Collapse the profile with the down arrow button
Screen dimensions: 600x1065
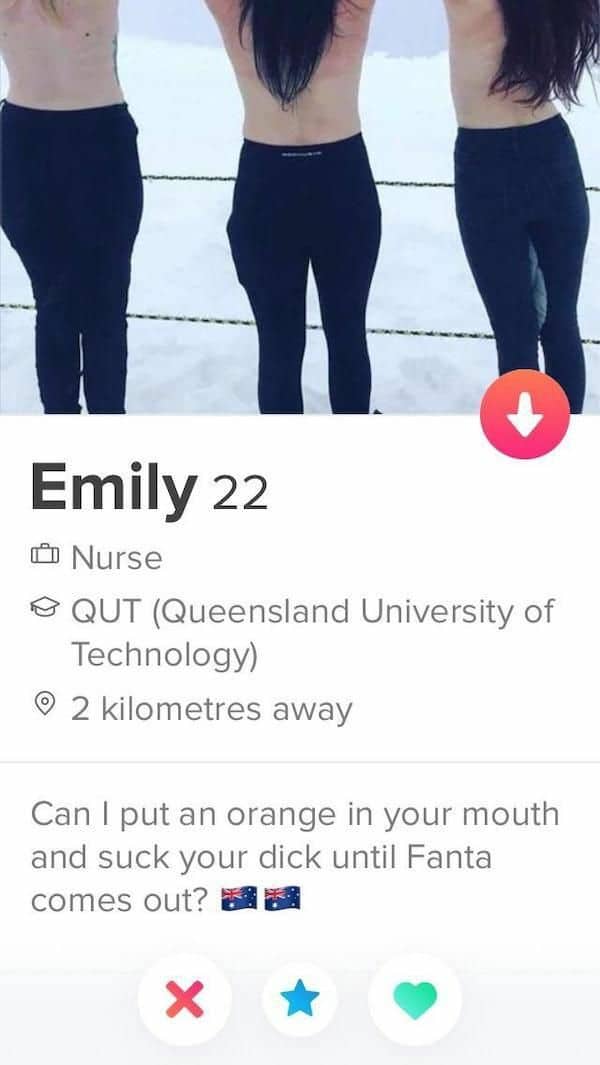525,414
